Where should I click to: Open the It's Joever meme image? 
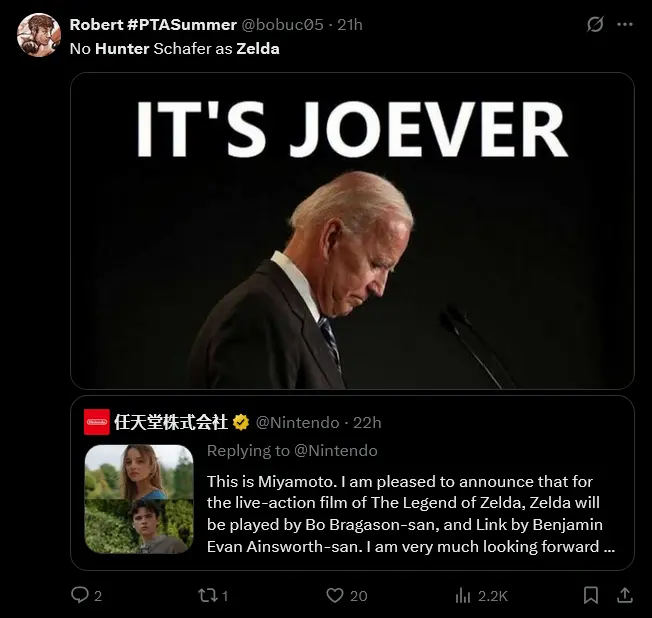pos(352,230)
